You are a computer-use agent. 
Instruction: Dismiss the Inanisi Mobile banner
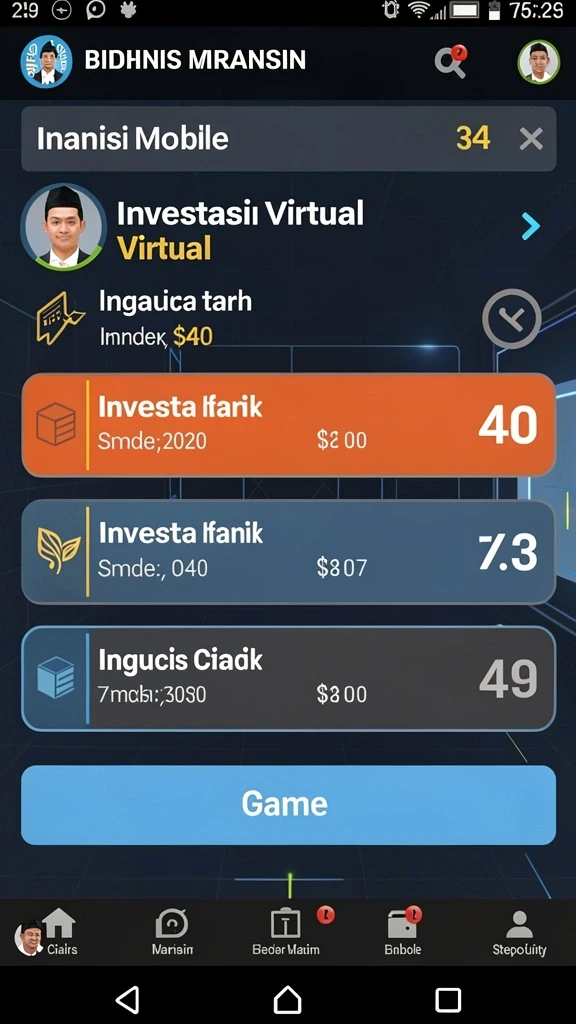[x=531, y=139]
